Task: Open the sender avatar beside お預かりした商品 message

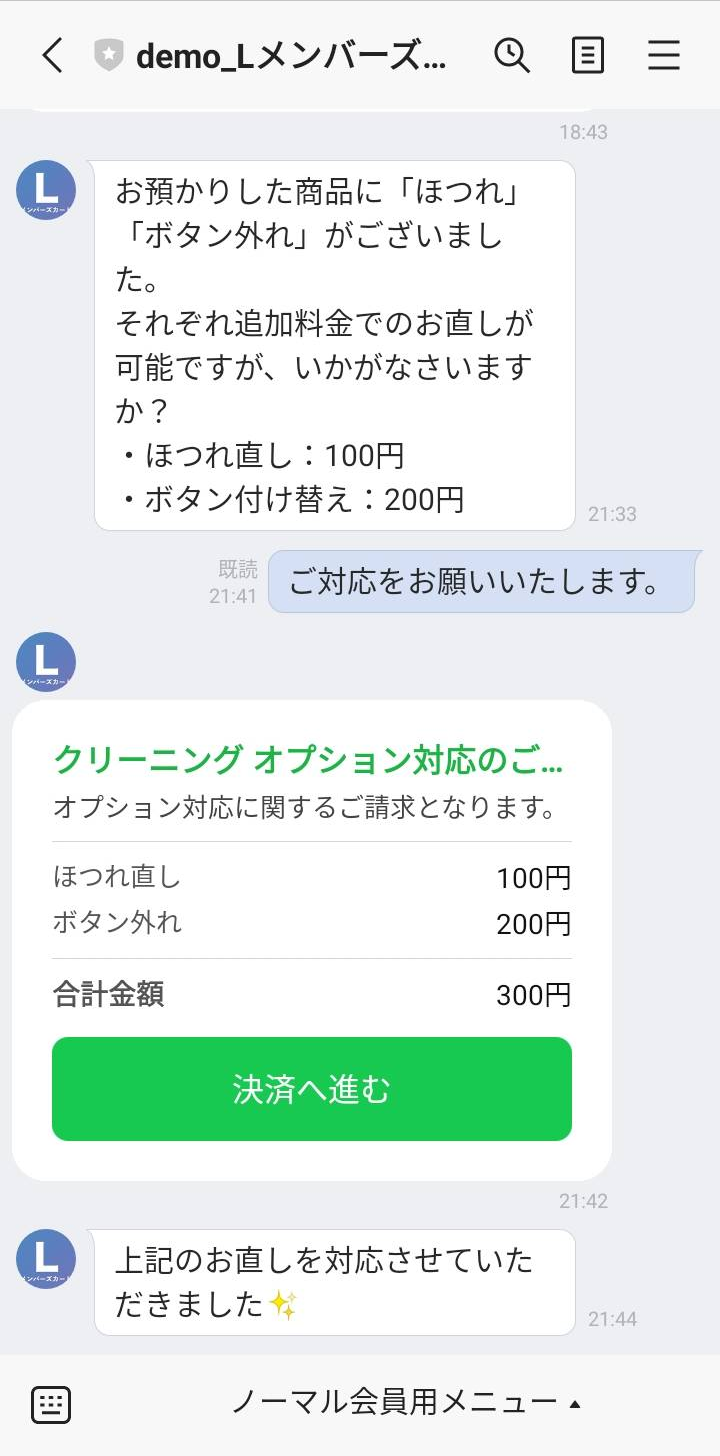Action: pyautogui.click(x=46, y=190)
